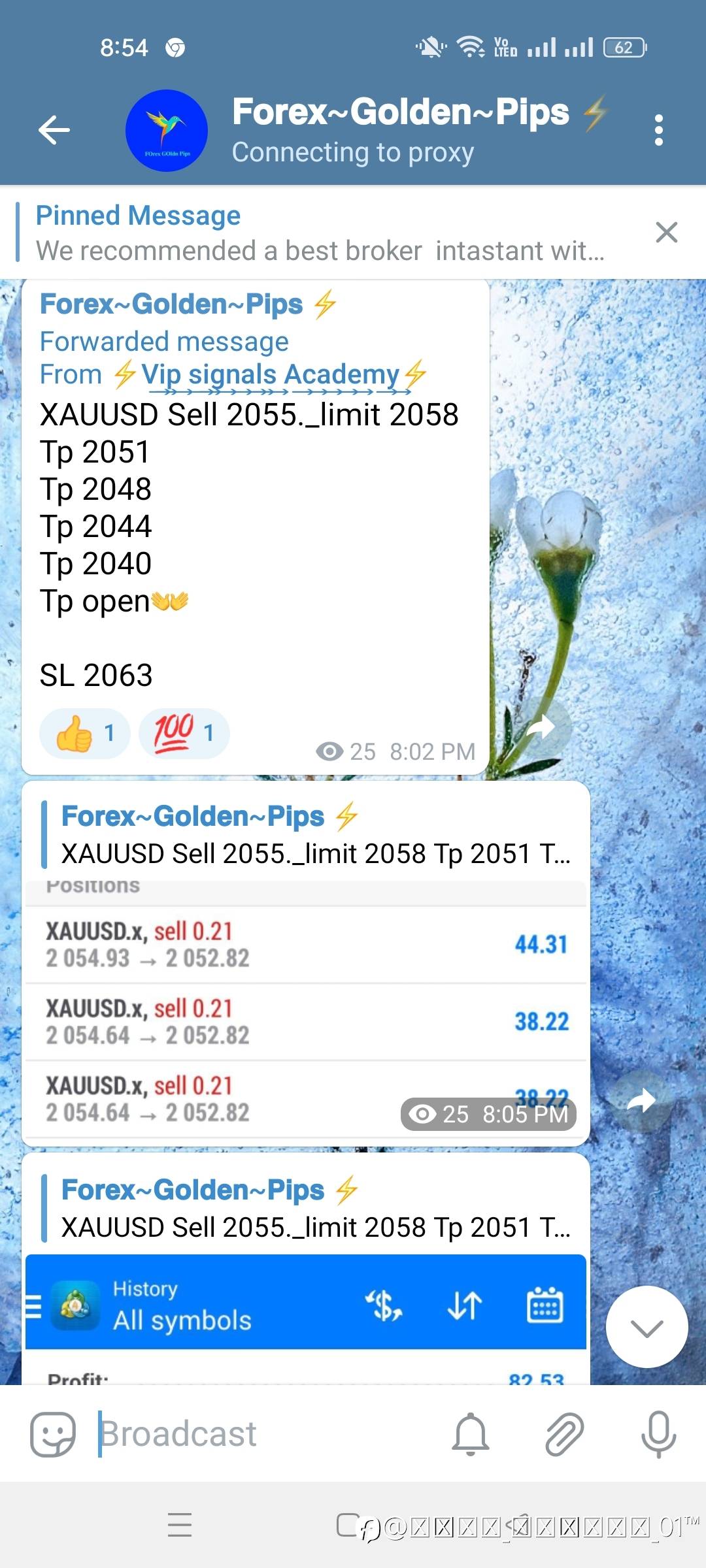Tap the 100 reaction chip

184,733
